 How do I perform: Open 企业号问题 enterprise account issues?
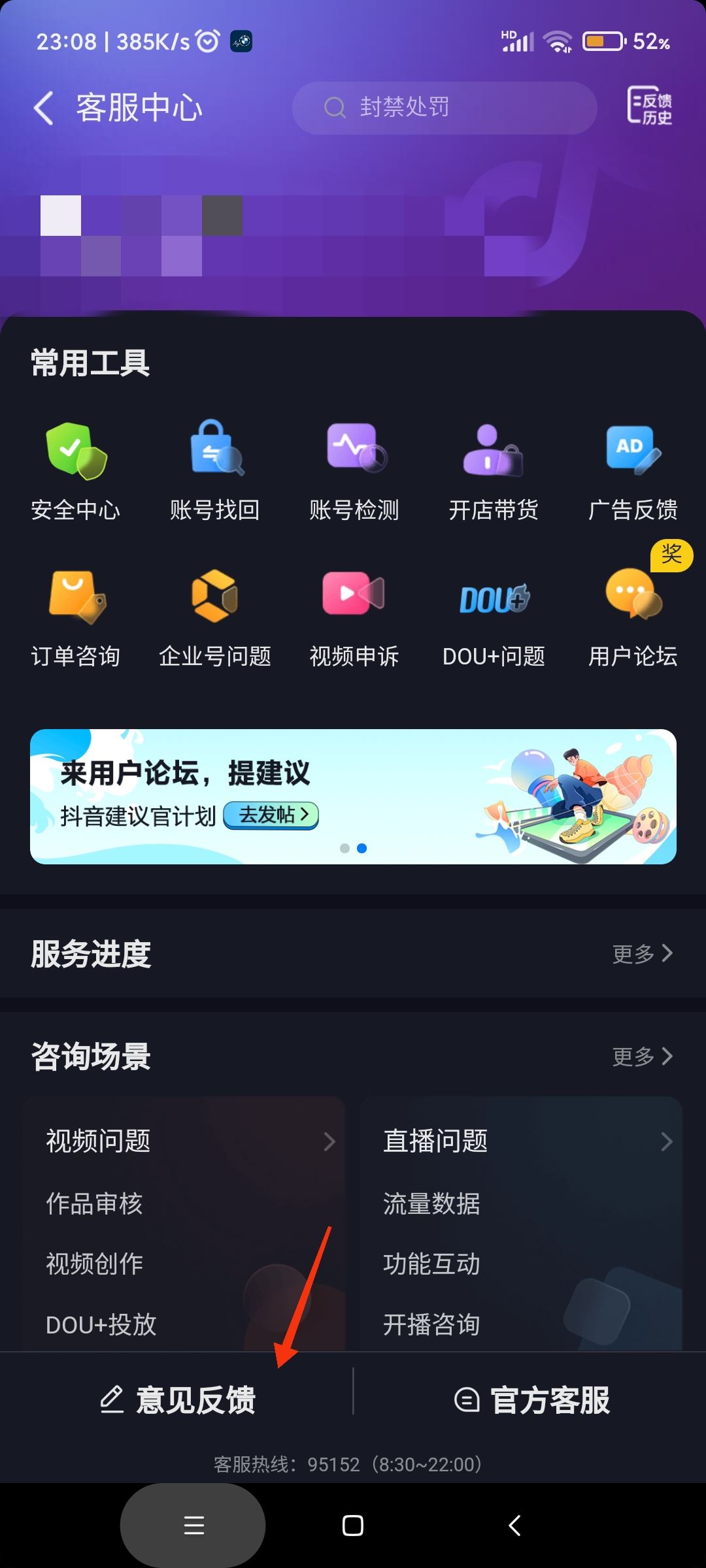[x=215, y=614]
